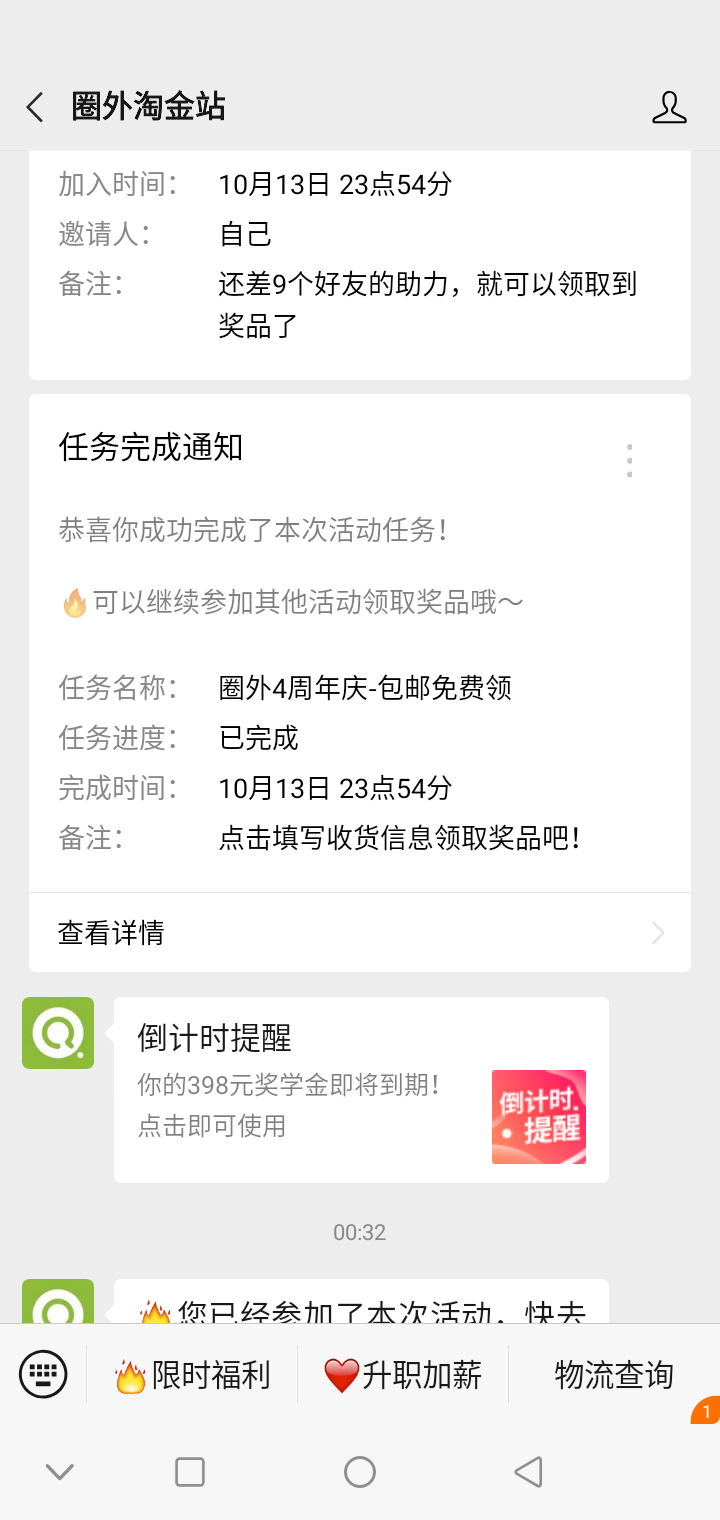Open the recent apps view
The width and height of the screenshot is (720, 1520).
tap(190, 1472)
